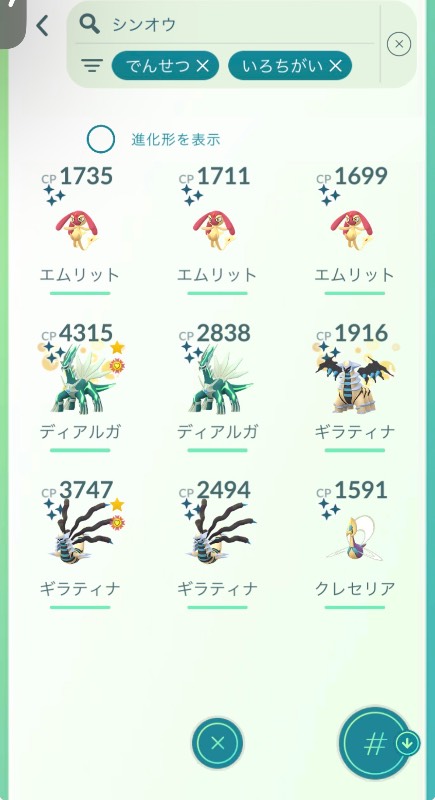435x800 pixels.
Task: Remove the でんせつ filter chip
Action: pyautogui.click(x=165, y=65)
